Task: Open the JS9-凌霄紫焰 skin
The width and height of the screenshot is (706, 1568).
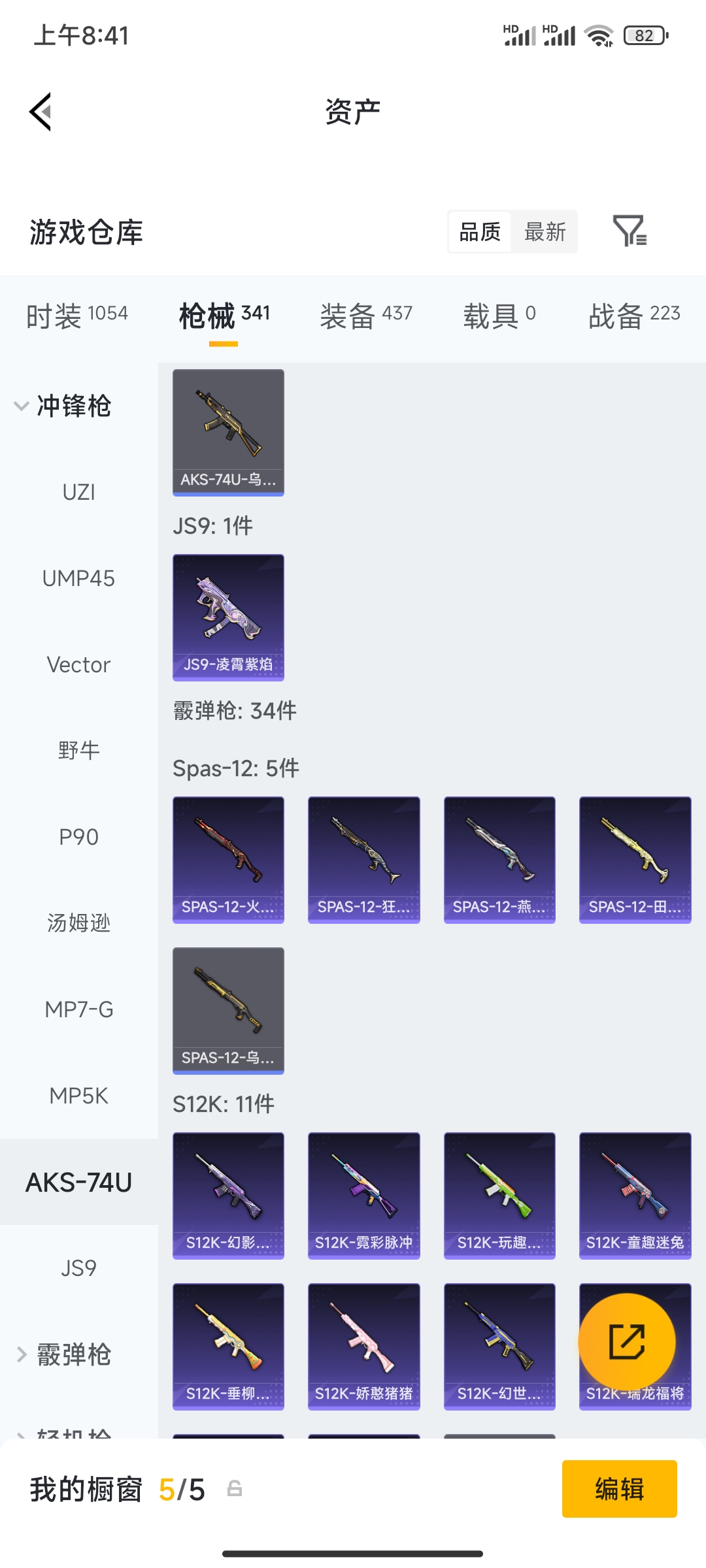Action: (x=228, y=617)
